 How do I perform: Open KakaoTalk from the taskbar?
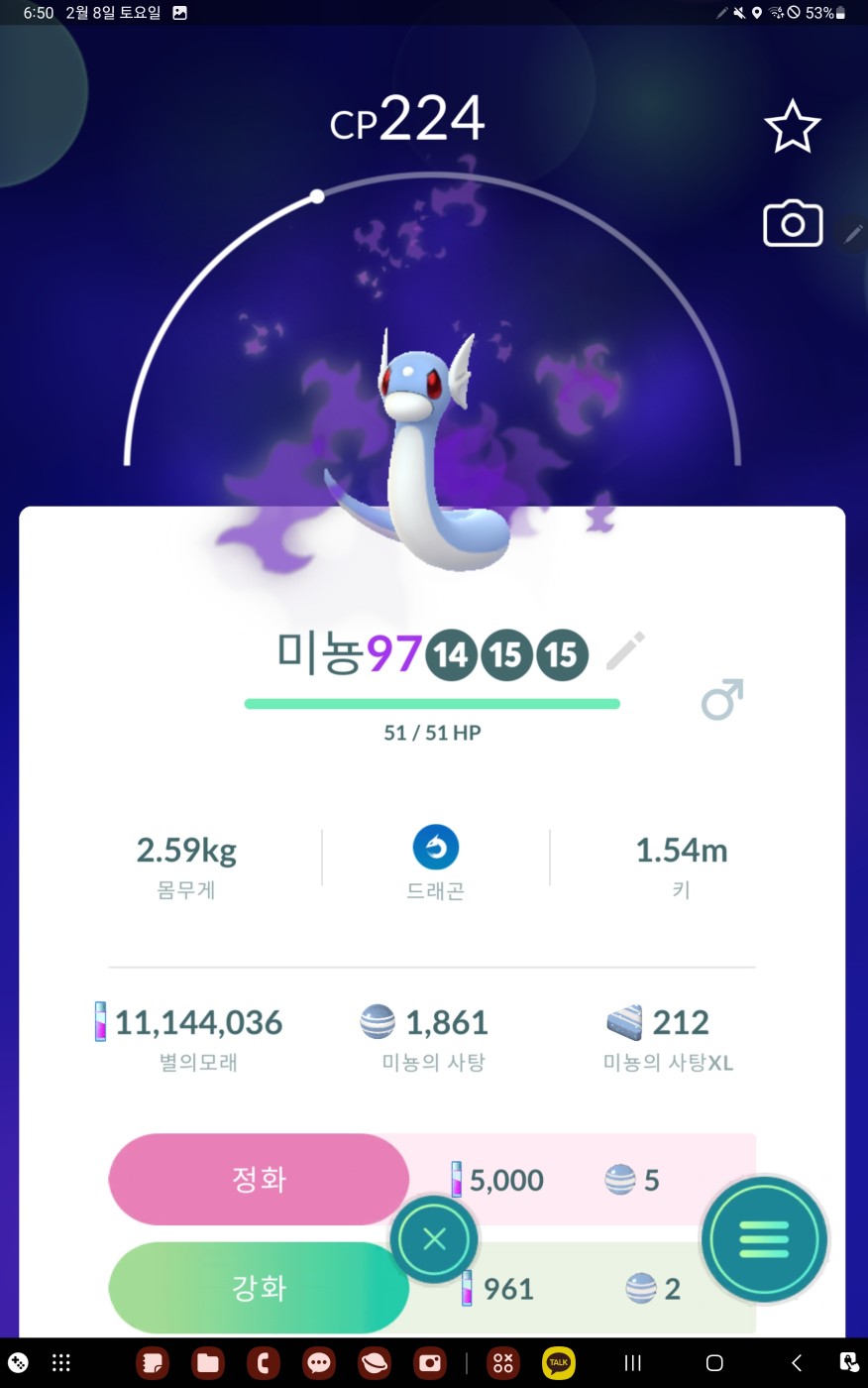tap(559, 1363)
